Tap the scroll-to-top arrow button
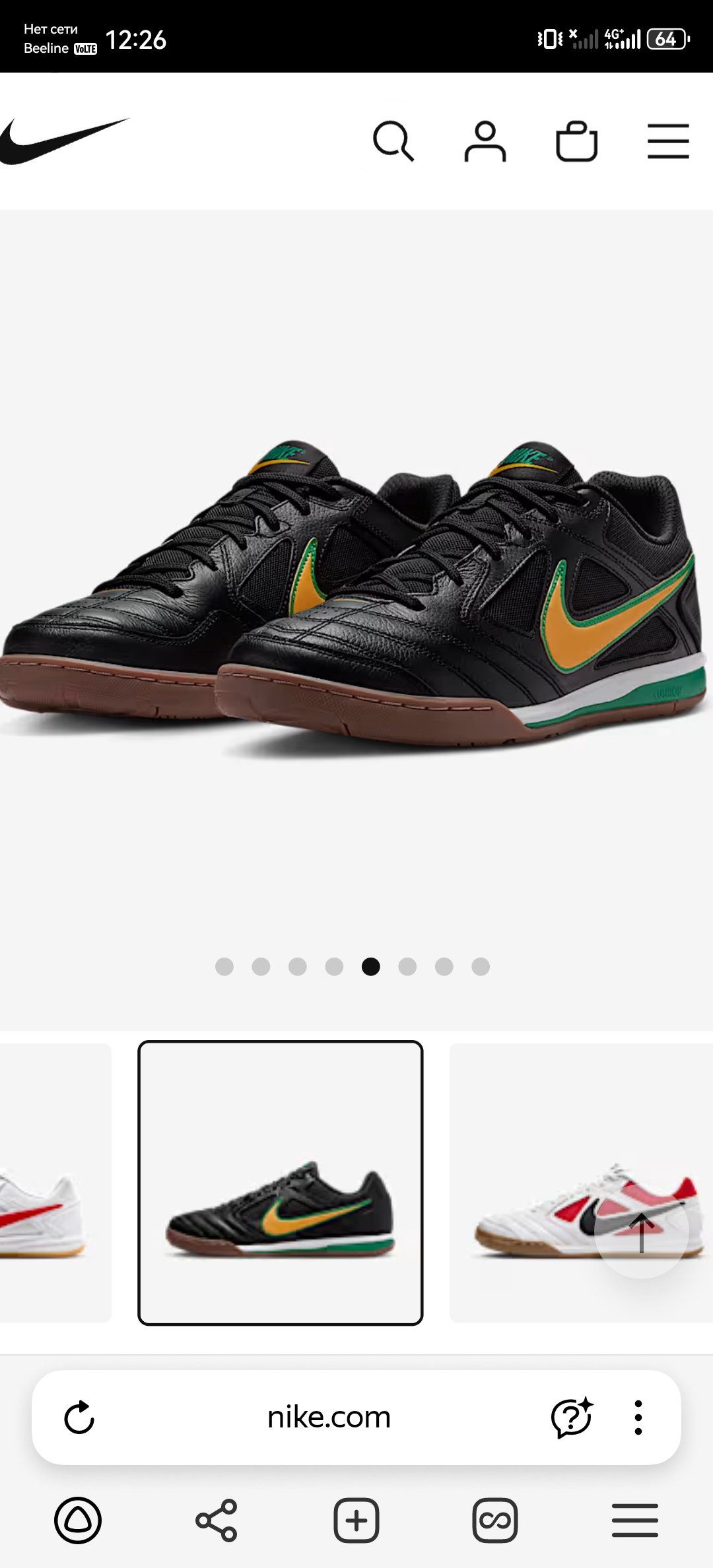Image resolution: width=713 pixels, height=1568 pixels. pos(641,1231)
